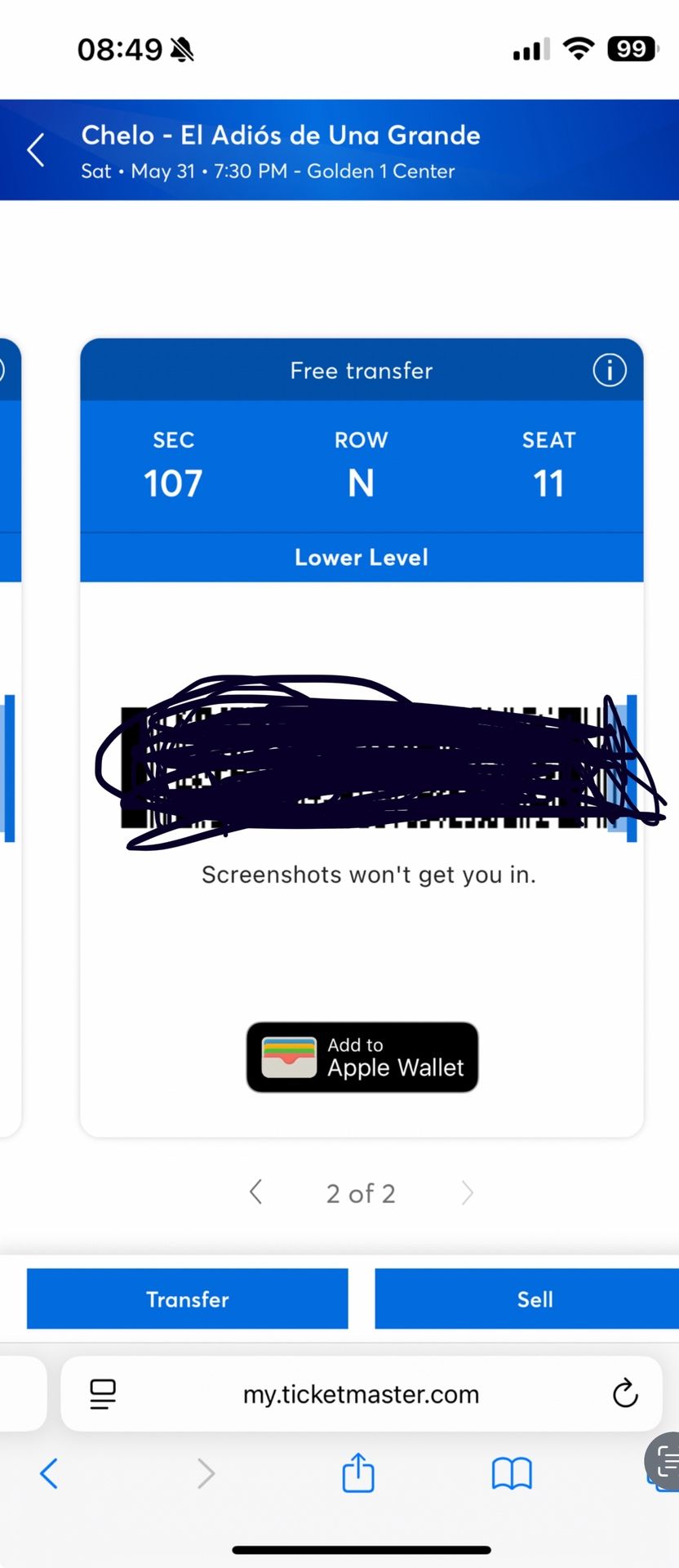Go back in Safari

(49, 1473)
